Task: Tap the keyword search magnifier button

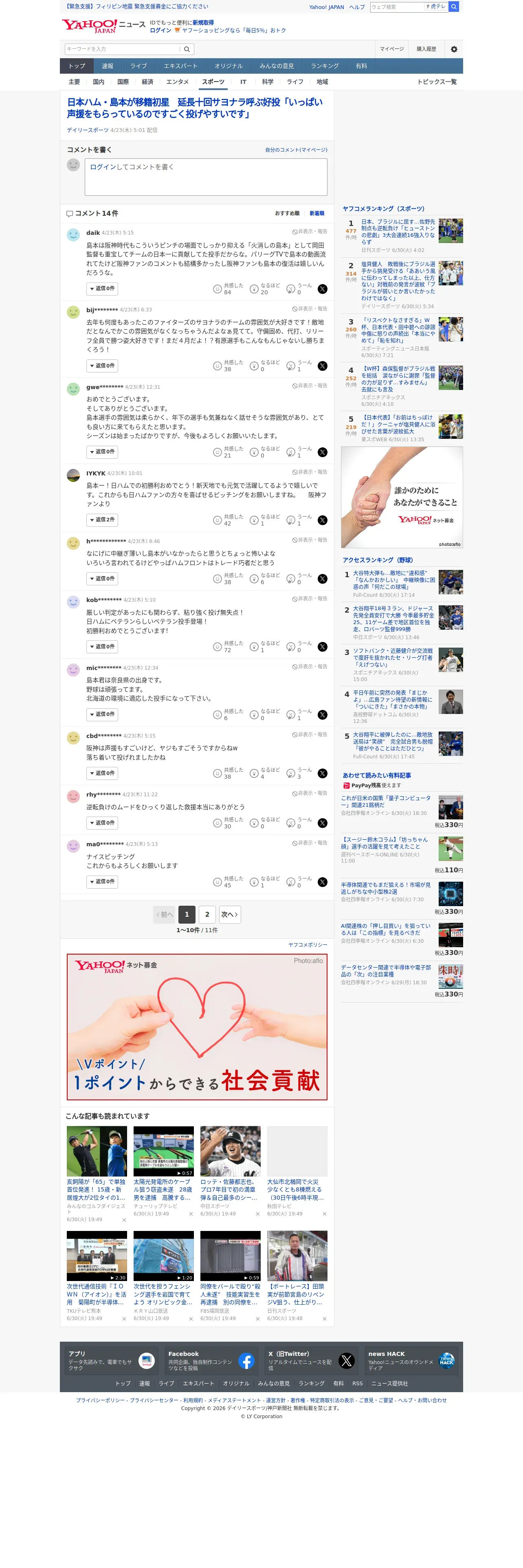Action: (x=187, y=49)
